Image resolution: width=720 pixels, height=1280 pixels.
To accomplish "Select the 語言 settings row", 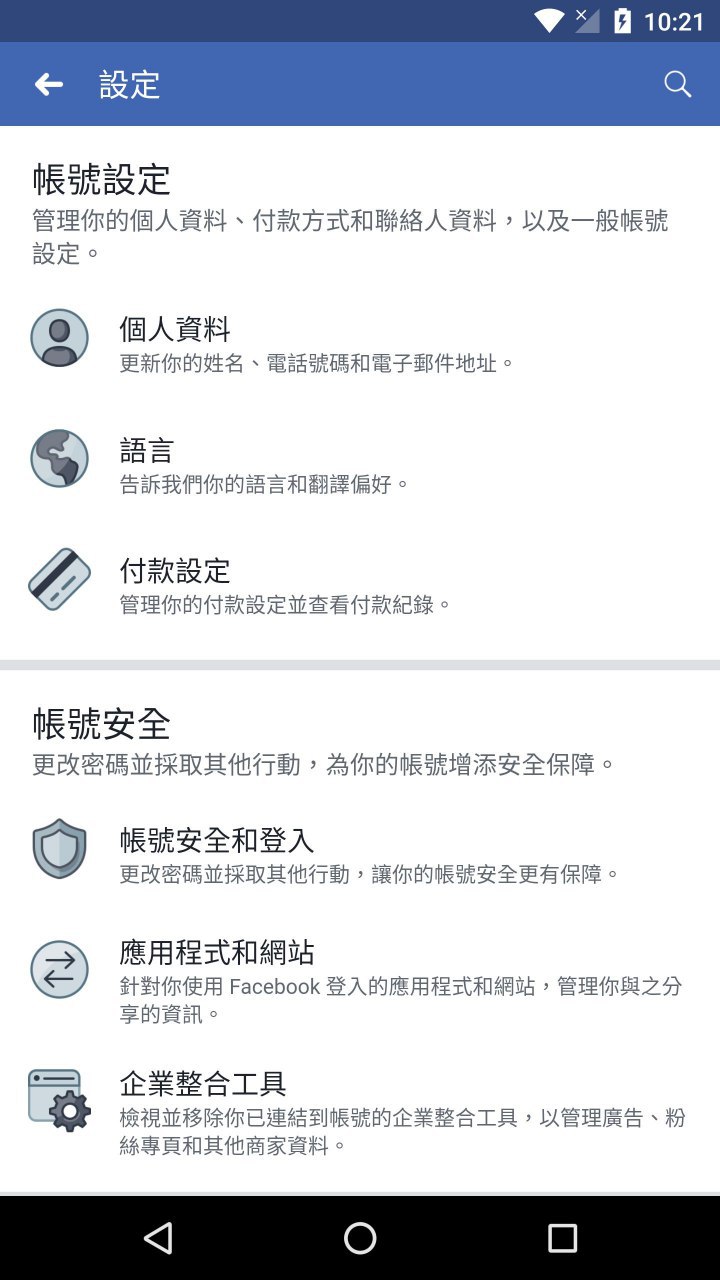I will (x=360, y=463).
